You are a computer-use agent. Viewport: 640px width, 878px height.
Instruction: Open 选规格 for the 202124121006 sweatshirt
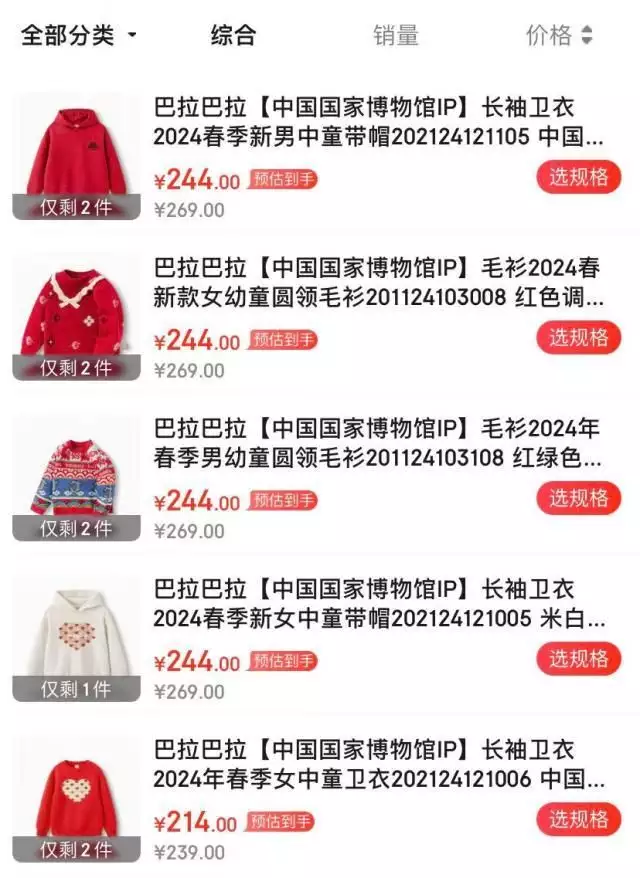[578, 819]
